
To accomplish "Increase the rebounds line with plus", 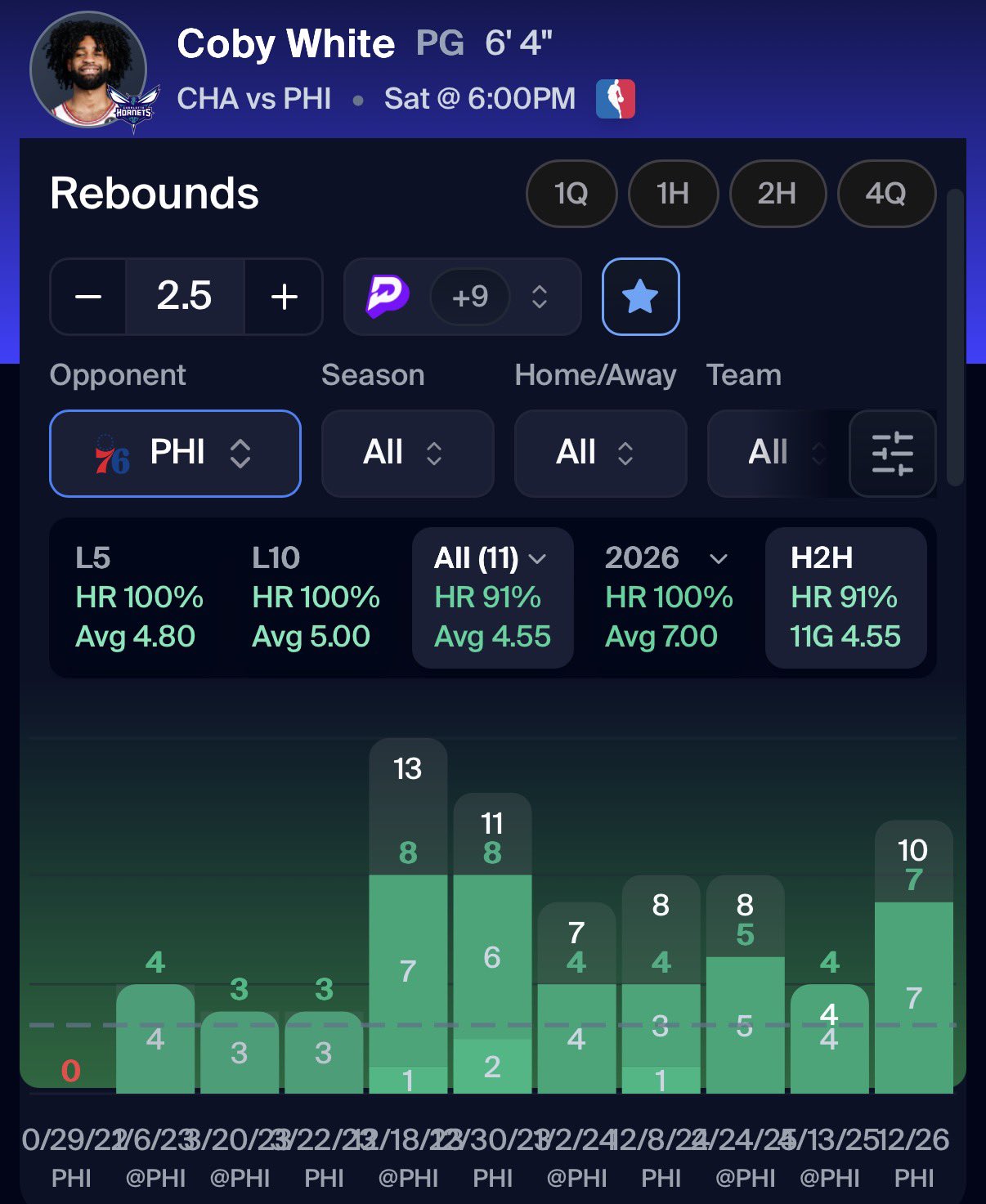I will (x=284, y=297).
